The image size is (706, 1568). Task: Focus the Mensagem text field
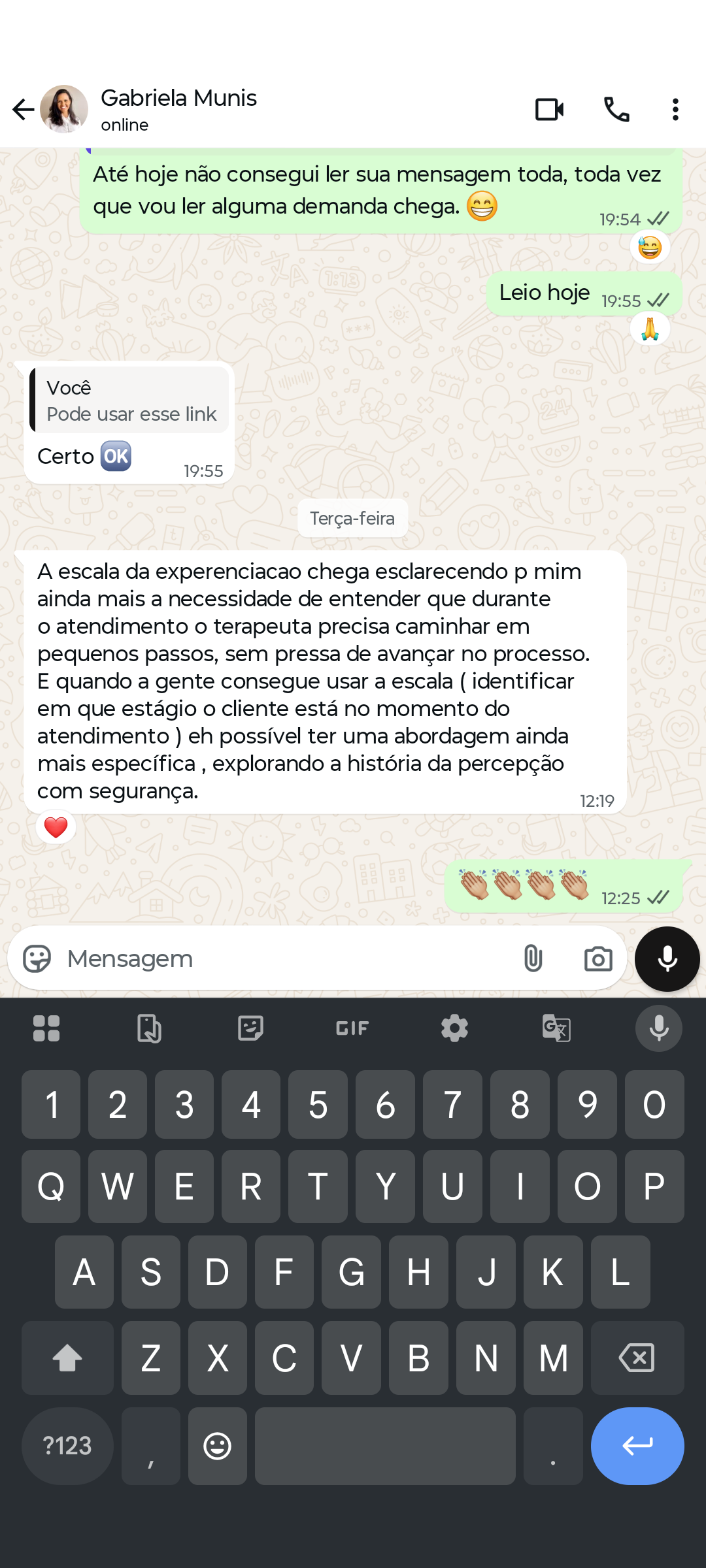[281, 959]
